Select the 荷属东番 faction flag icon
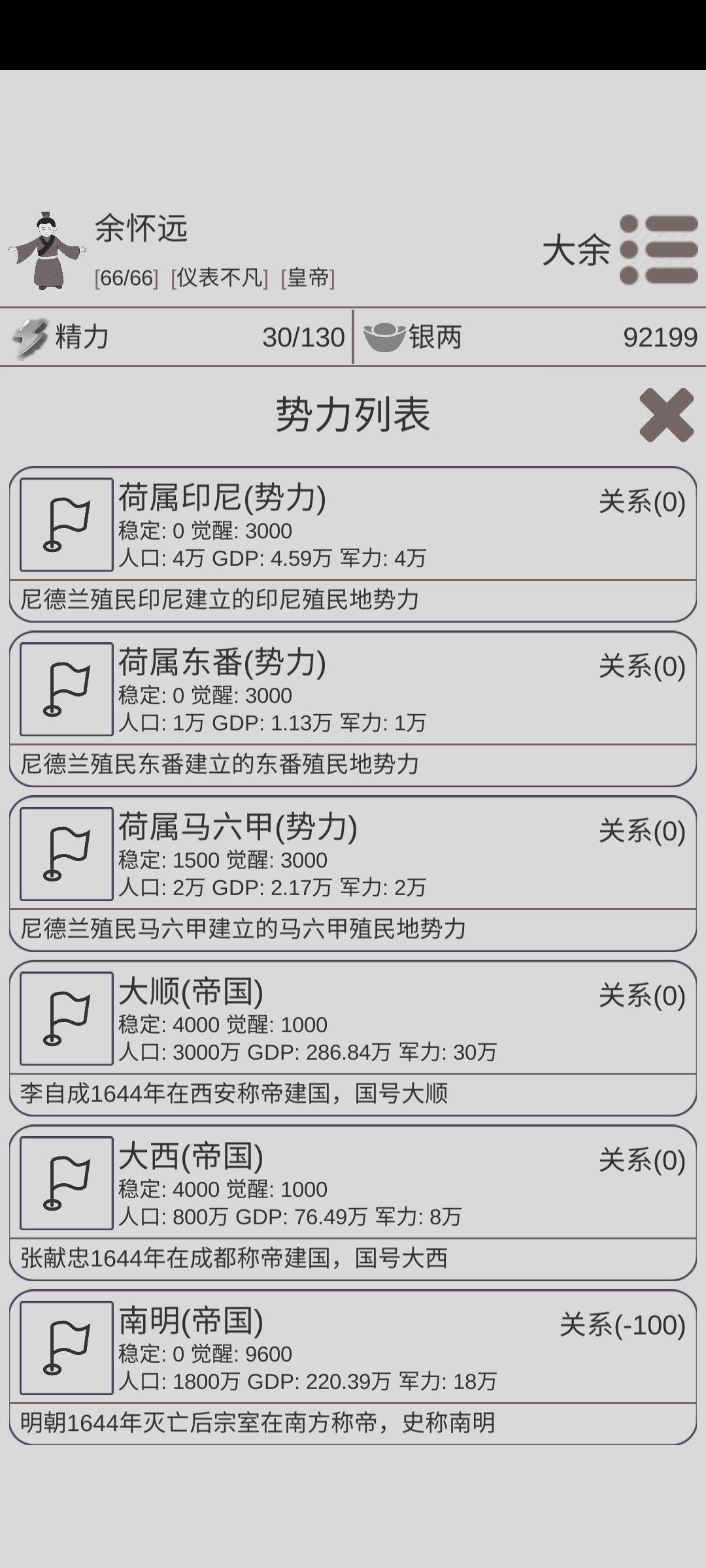The image size is (706, 1568). (65, 689)
